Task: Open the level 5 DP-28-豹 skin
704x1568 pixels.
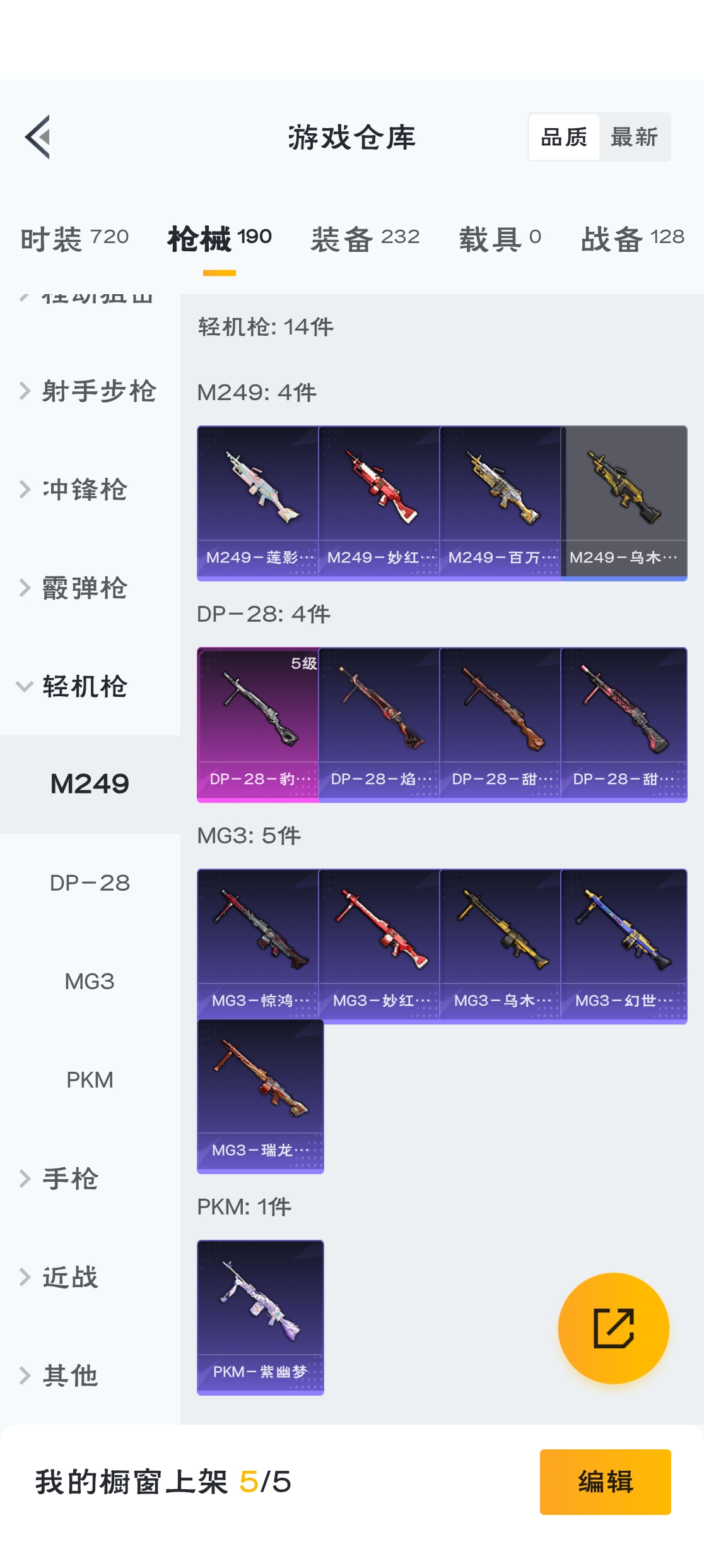Action: point(258,724)
